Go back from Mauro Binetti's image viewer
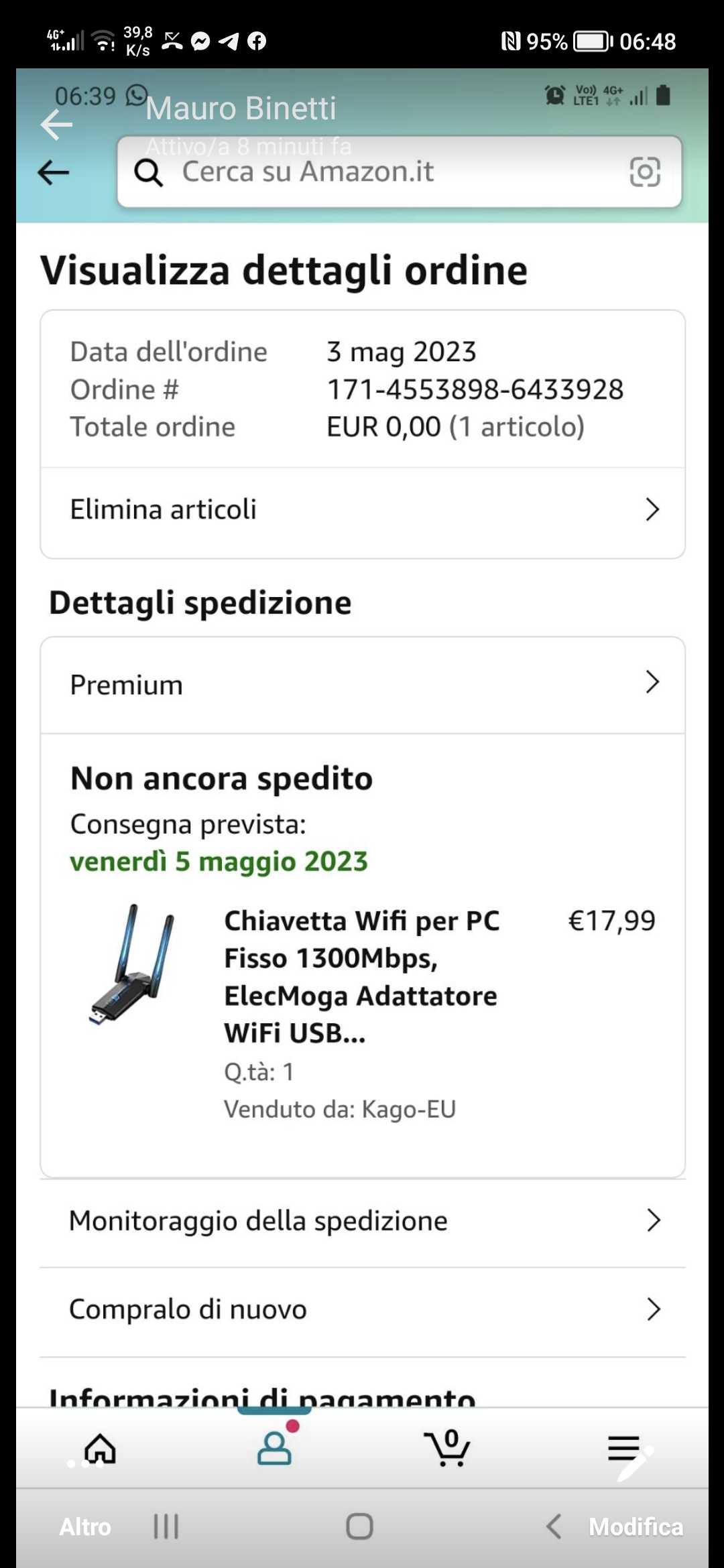Viewport: 724px width, 1568px height. 56,125
